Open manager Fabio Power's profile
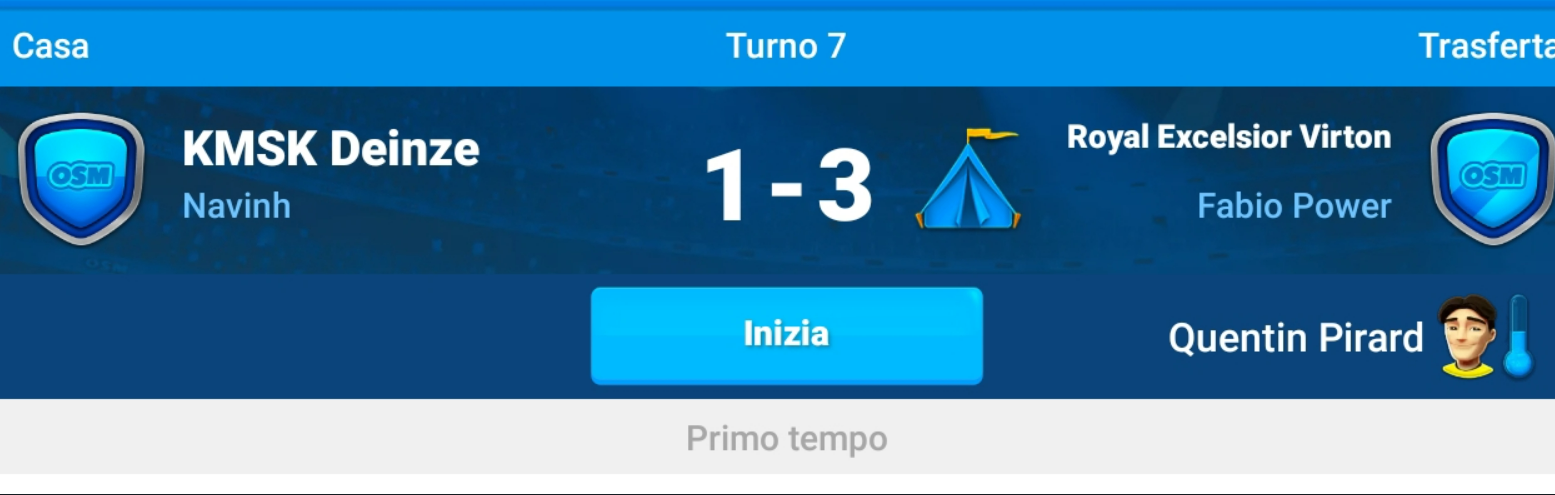Screen dimensions: 1555x495 pyautogui.click(x=1293, y=206)
